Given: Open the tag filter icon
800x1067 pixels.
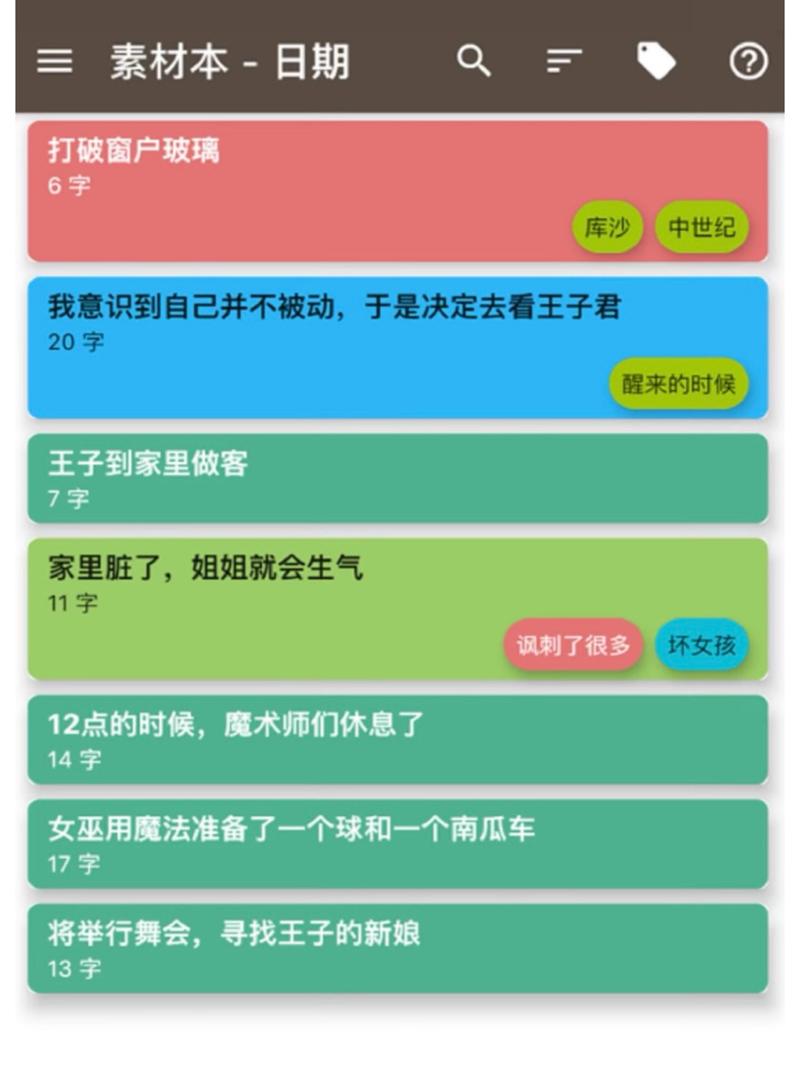Looking at the screenshot, I should 656,61.
